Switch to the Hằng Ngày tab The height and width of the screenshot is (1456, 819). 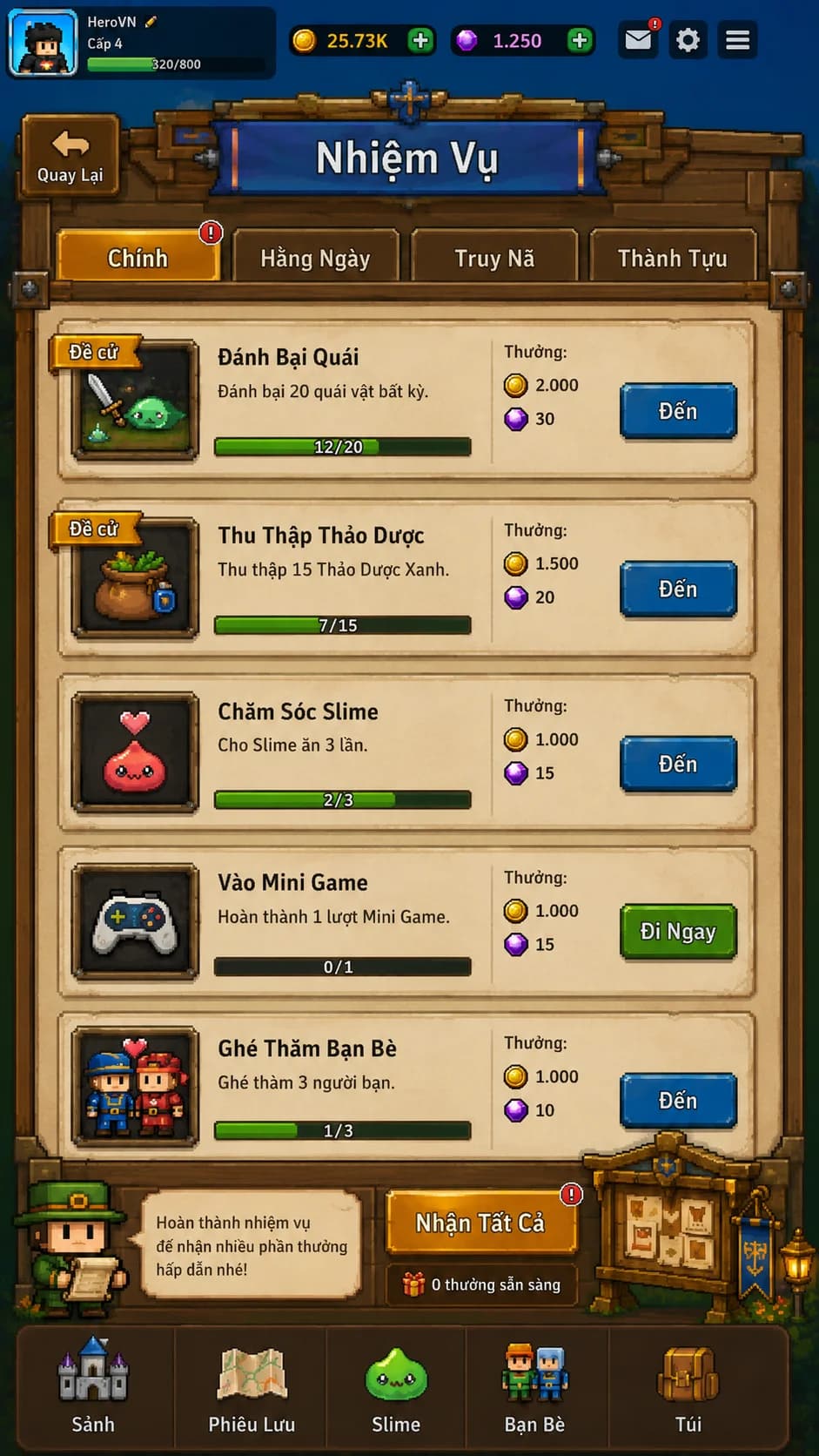(x=315, y=257)
